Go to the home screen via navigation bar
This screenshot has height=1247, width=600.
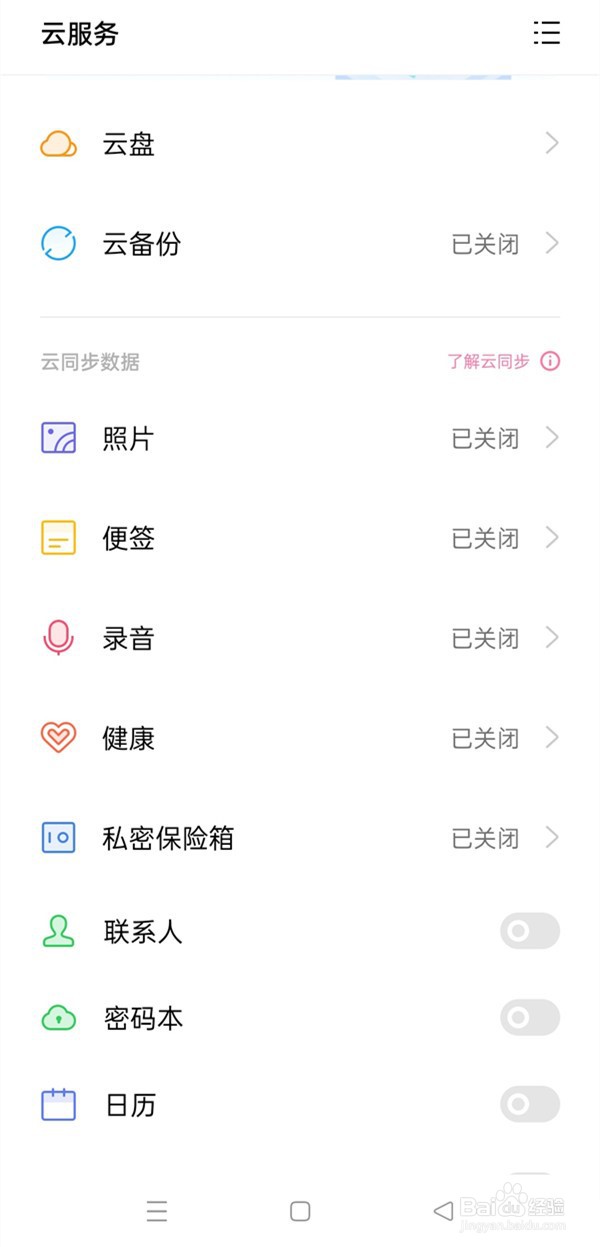[300, 1211]
